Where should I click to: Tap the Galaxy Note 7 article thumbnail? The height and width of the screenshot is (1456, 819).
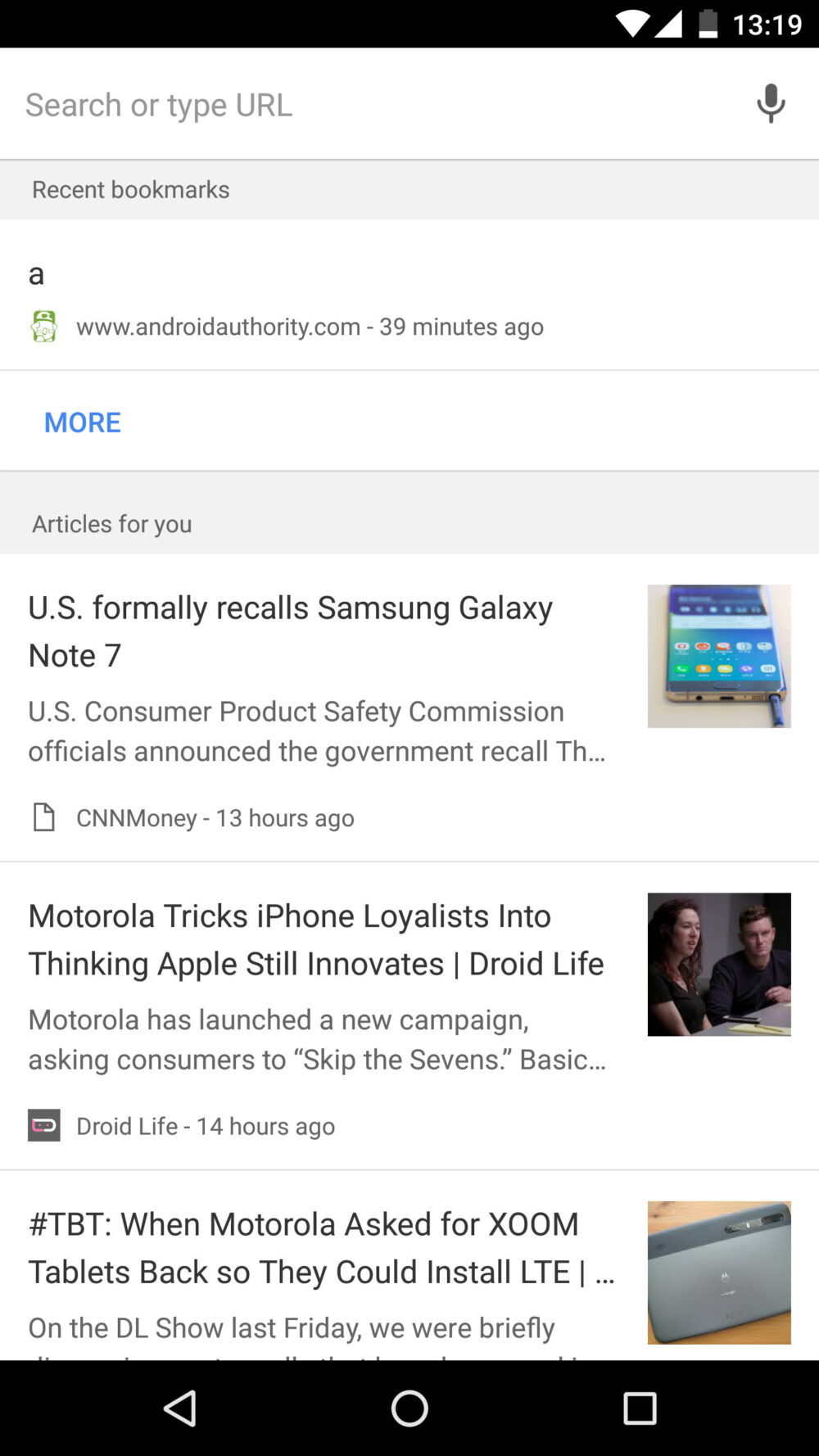718,655
